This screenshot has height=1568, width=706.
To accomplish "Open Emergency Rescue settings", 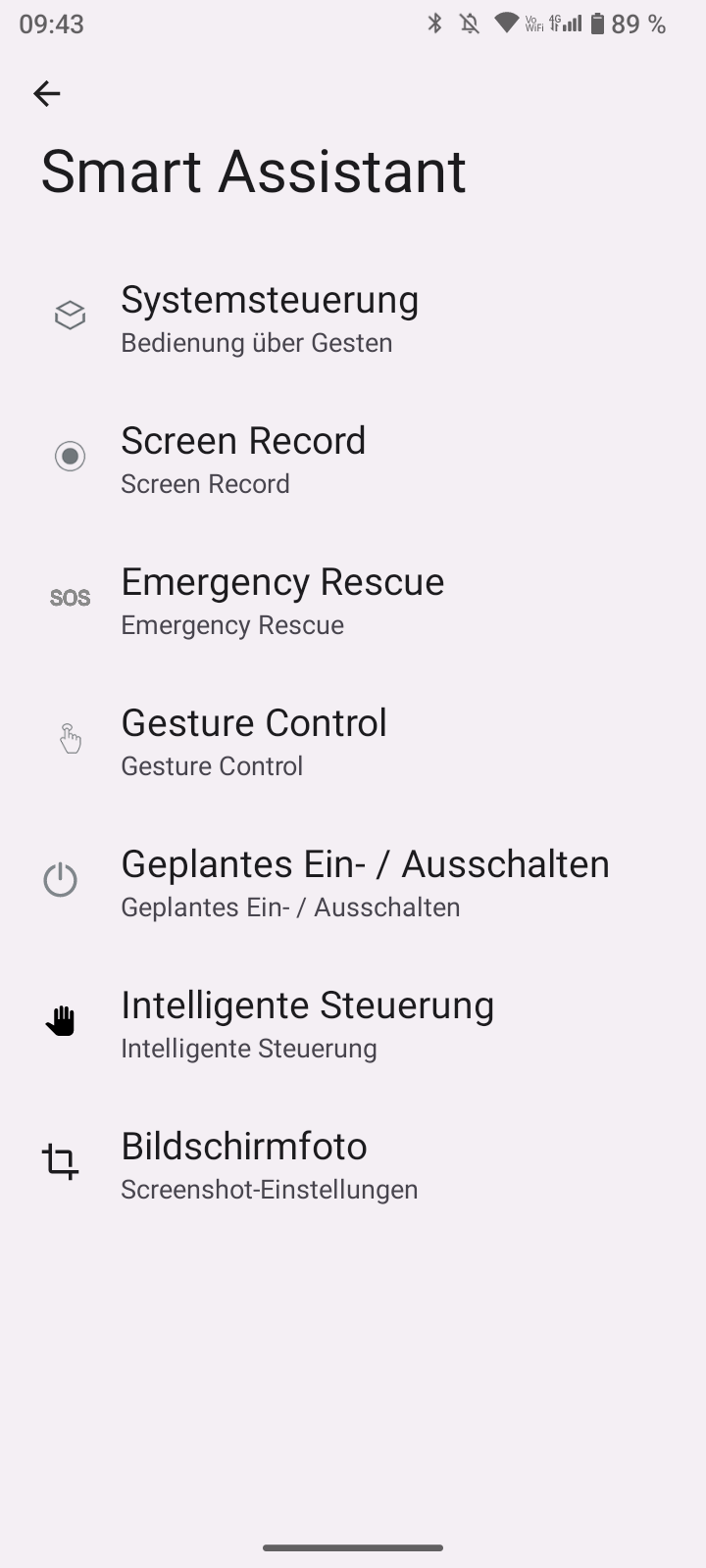I will click(x=353, y=599).
